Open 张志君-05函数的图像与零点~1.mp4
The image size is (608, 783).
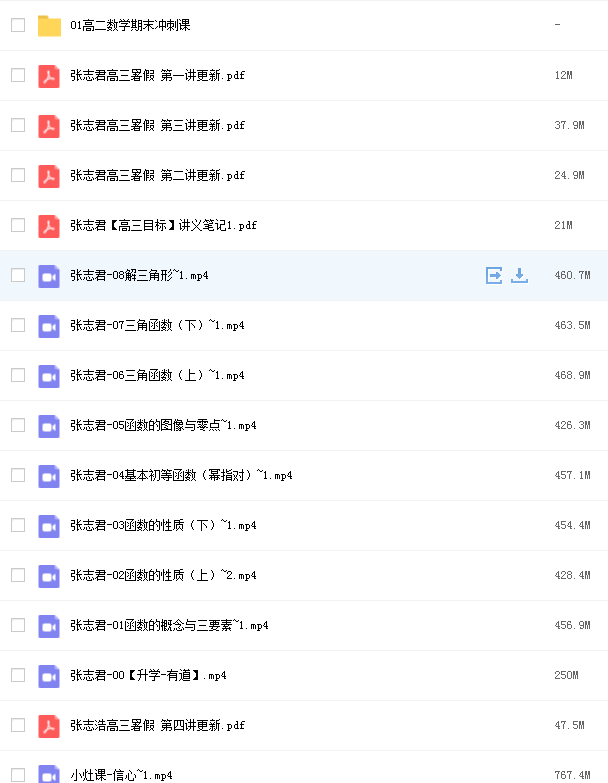[163, 425]
